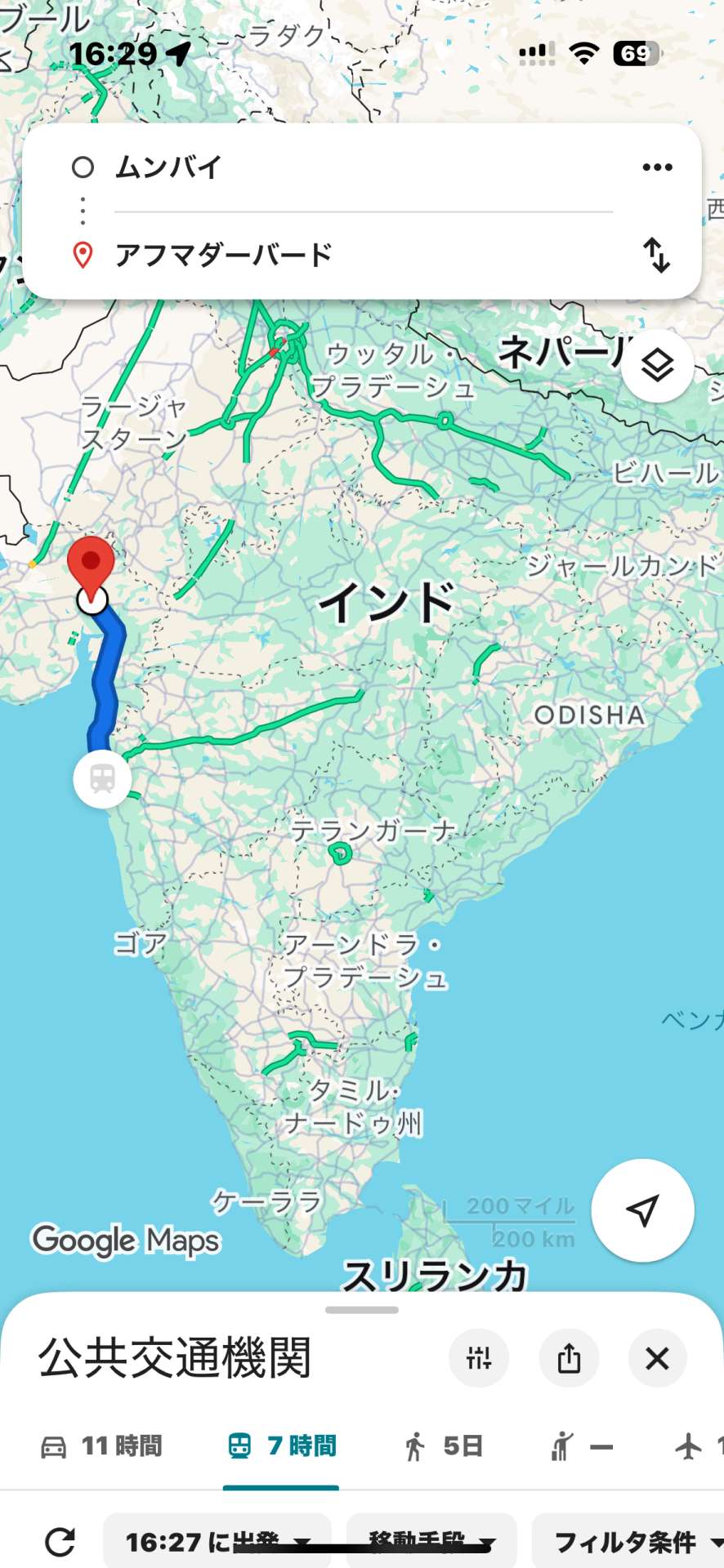
Task: Switch to driving tab showing 11時間
Action: coord(102,1446)
